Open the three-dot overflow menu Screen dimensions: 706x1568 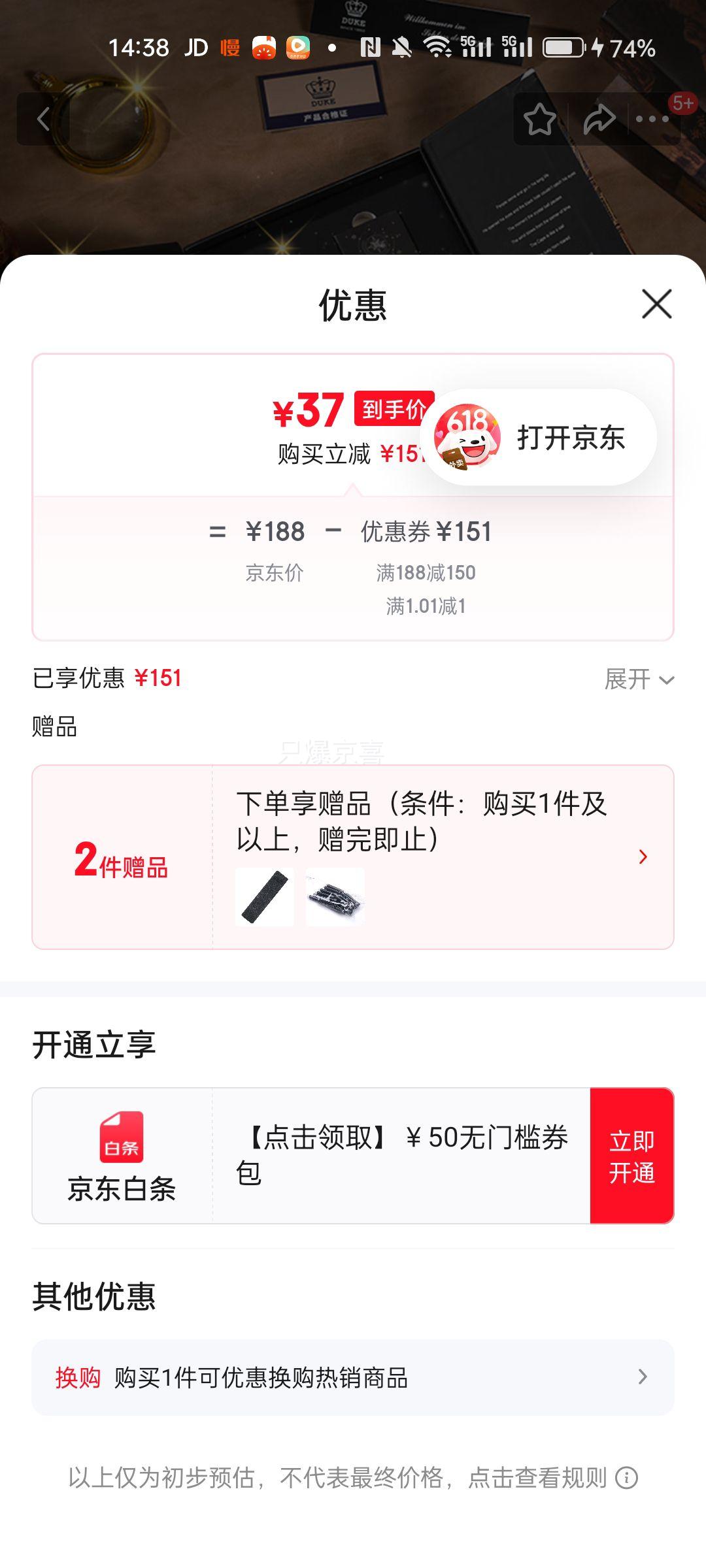click(x=652, y=119)
